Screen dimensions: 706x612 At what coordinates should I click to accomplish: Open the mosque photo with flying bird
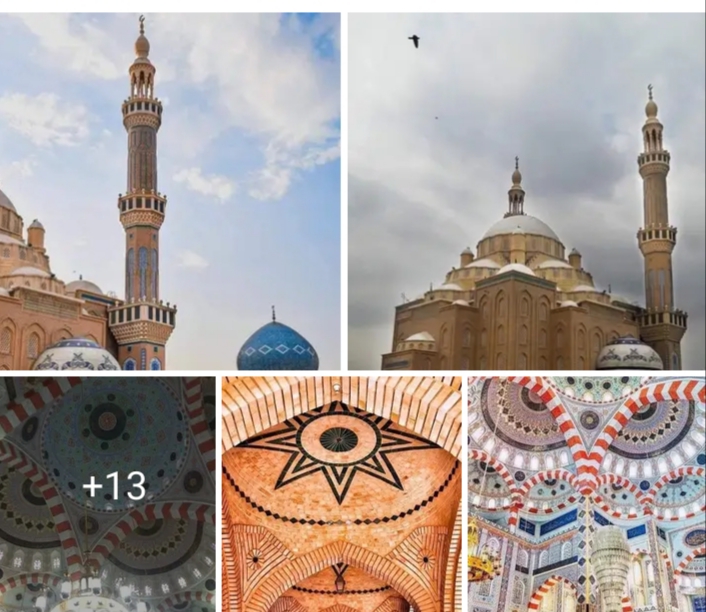(x=526, y=190)
